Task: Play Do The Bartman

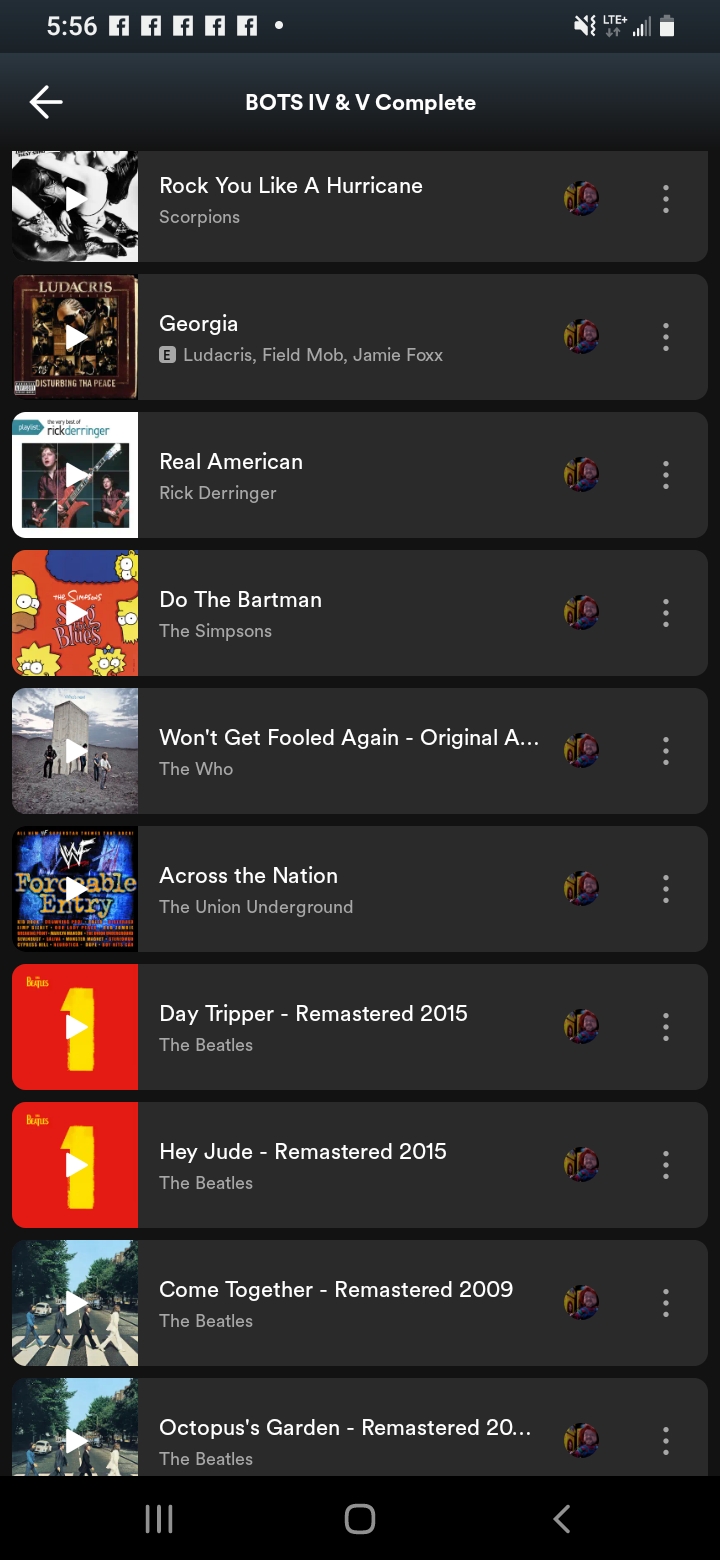Action: point(75,613)
